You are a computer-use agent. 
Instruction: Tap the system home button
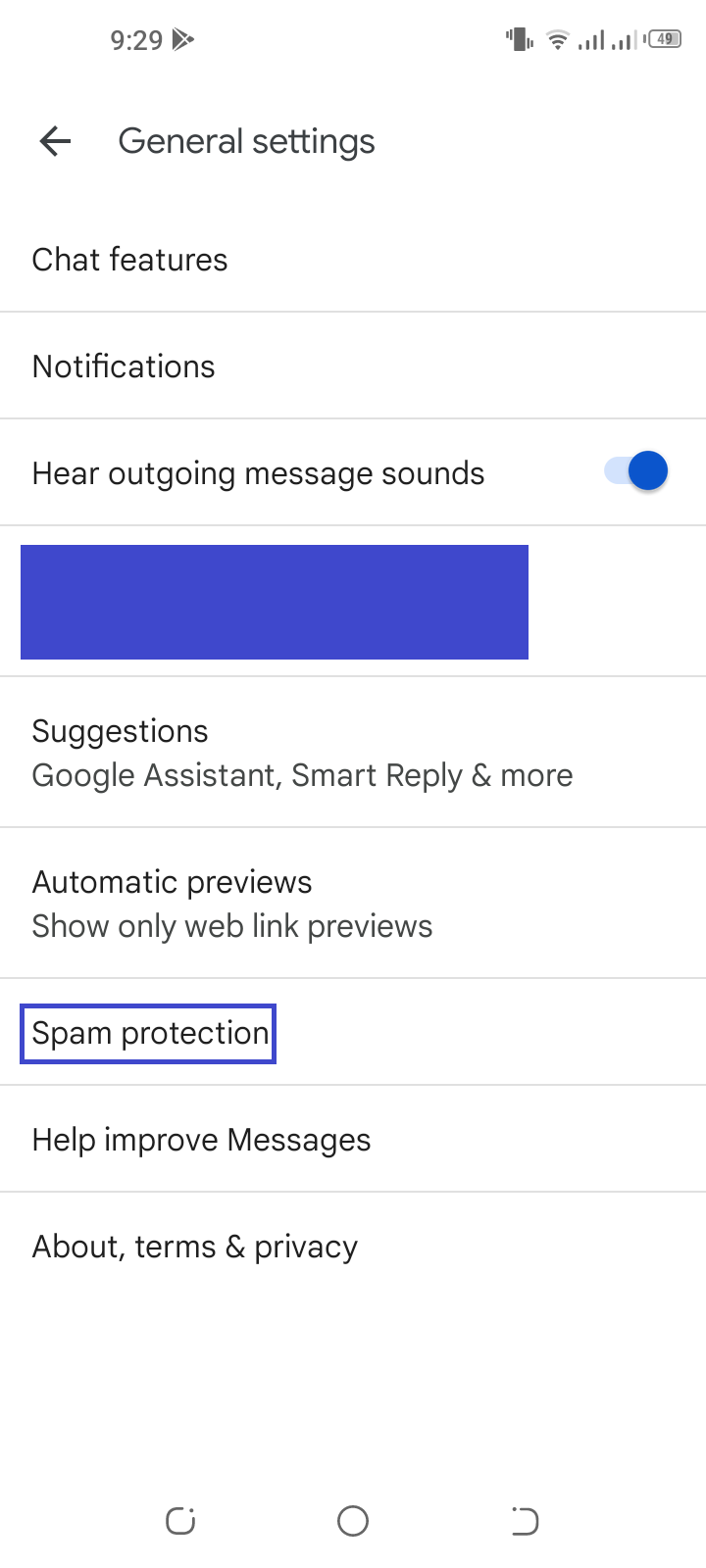(x=353, y=1521)
